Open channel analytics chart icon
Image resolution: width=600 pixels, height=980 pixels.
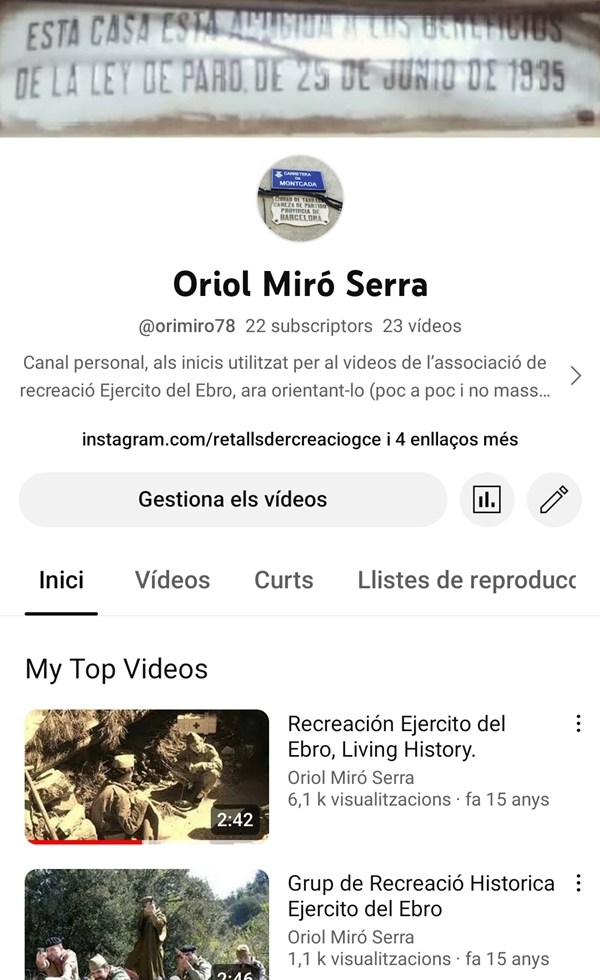click(x=487, y=499)
